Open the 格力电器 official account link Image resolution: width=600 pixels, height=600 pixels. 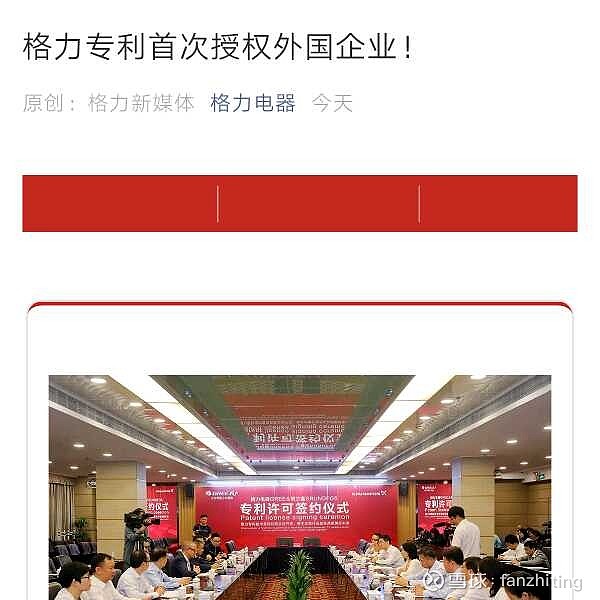tap(253, 103)
